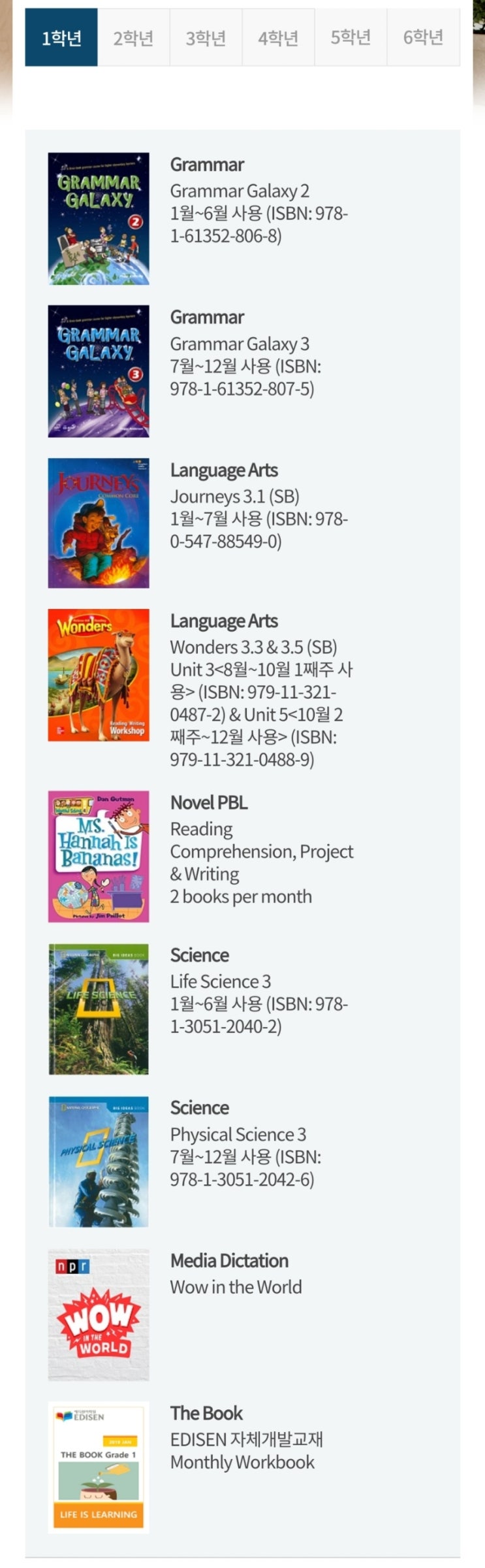Switch to the 6학년 tab
Screen dimensions: 485x1568
(x=423, y=38)
